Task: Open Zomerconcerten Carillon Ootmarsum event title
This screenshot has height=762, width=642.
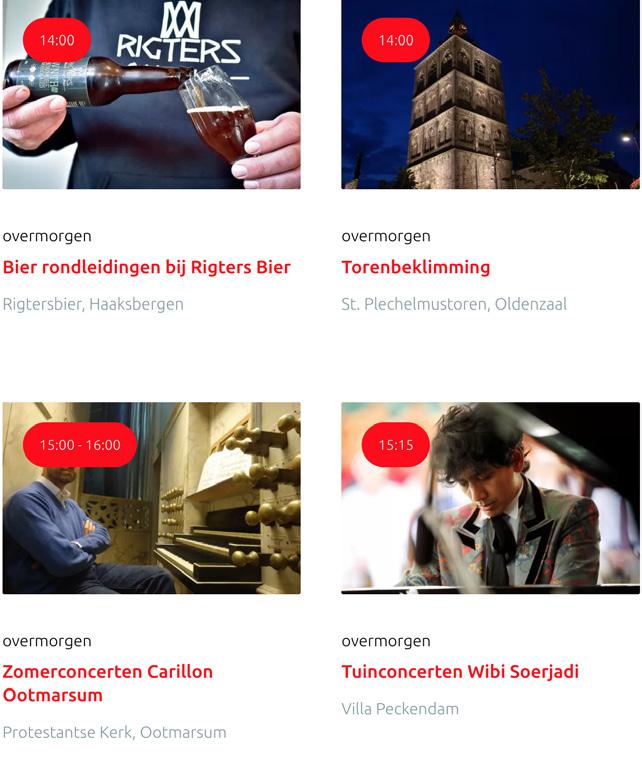Action: point(108,683)
